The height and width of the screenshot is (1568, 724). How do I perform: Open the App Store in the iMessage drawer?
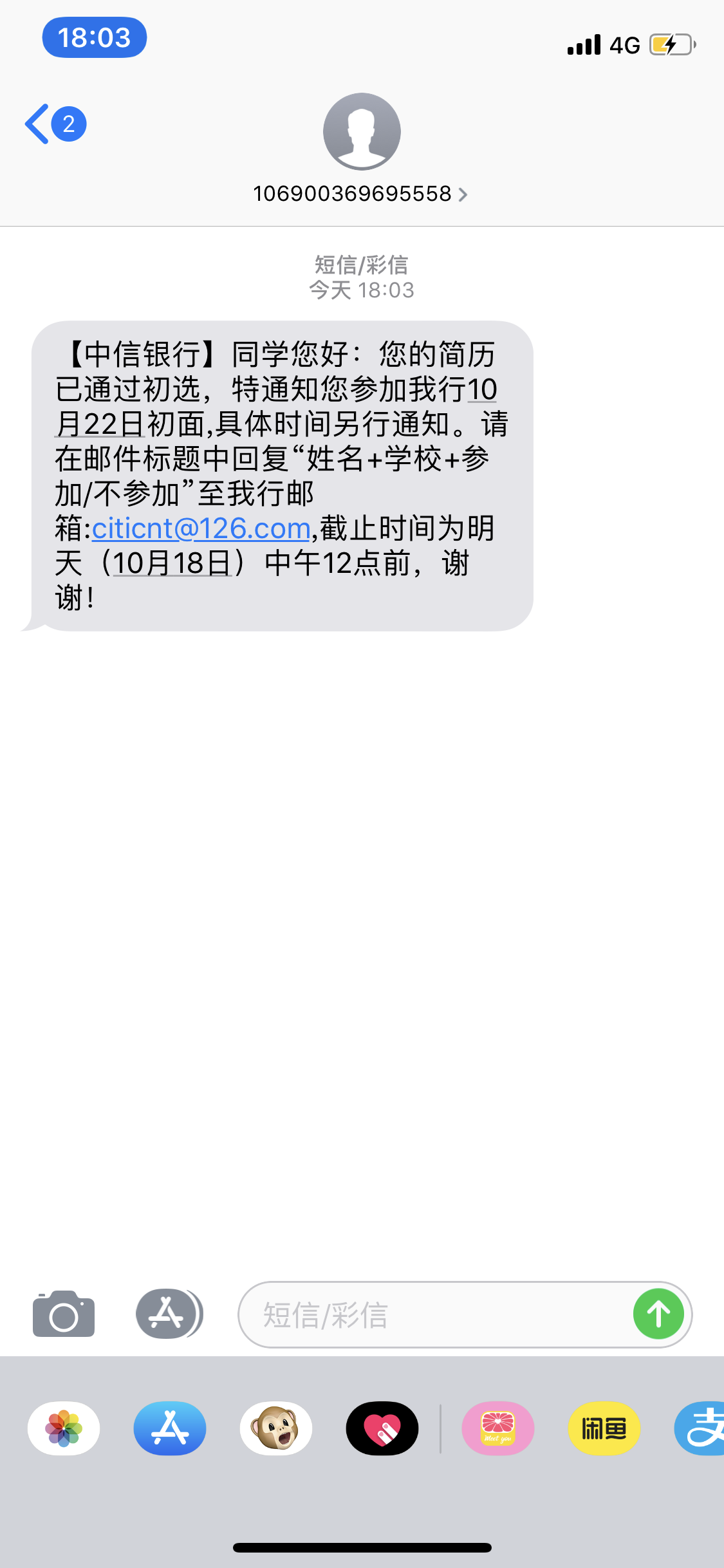click(x=170, y=1428)
